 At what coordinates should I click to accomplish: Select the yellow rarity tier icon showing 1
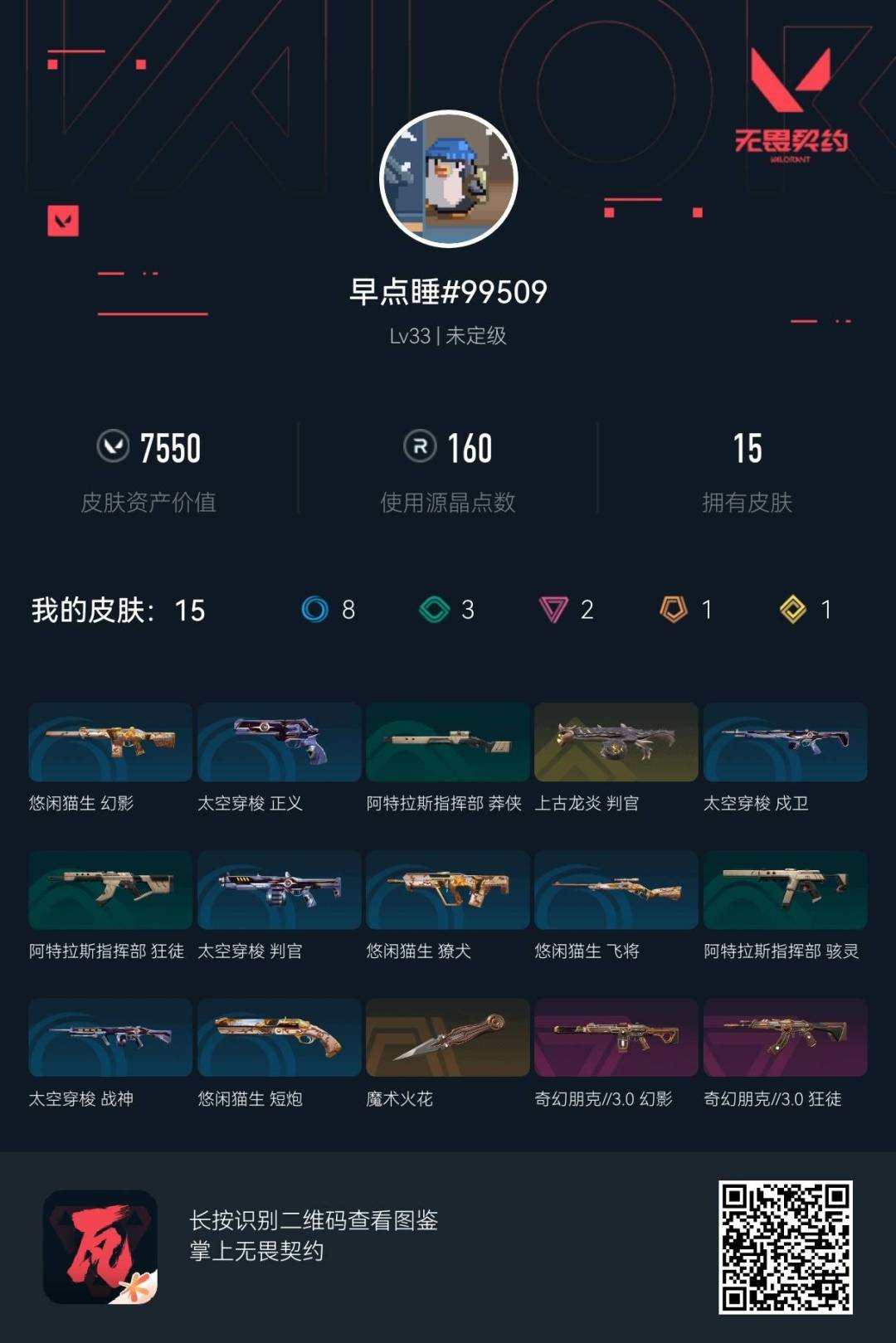coord(791,610)
